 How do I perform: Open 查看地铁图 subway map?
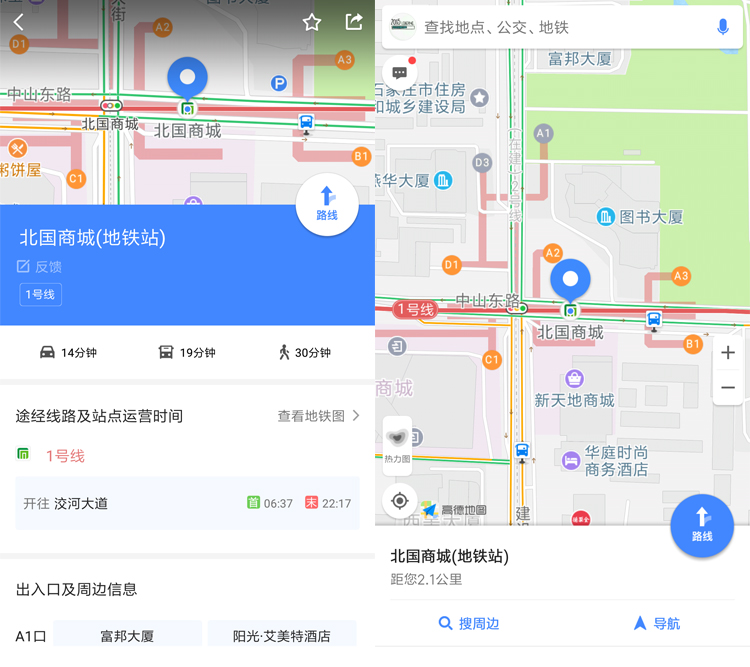318,416
